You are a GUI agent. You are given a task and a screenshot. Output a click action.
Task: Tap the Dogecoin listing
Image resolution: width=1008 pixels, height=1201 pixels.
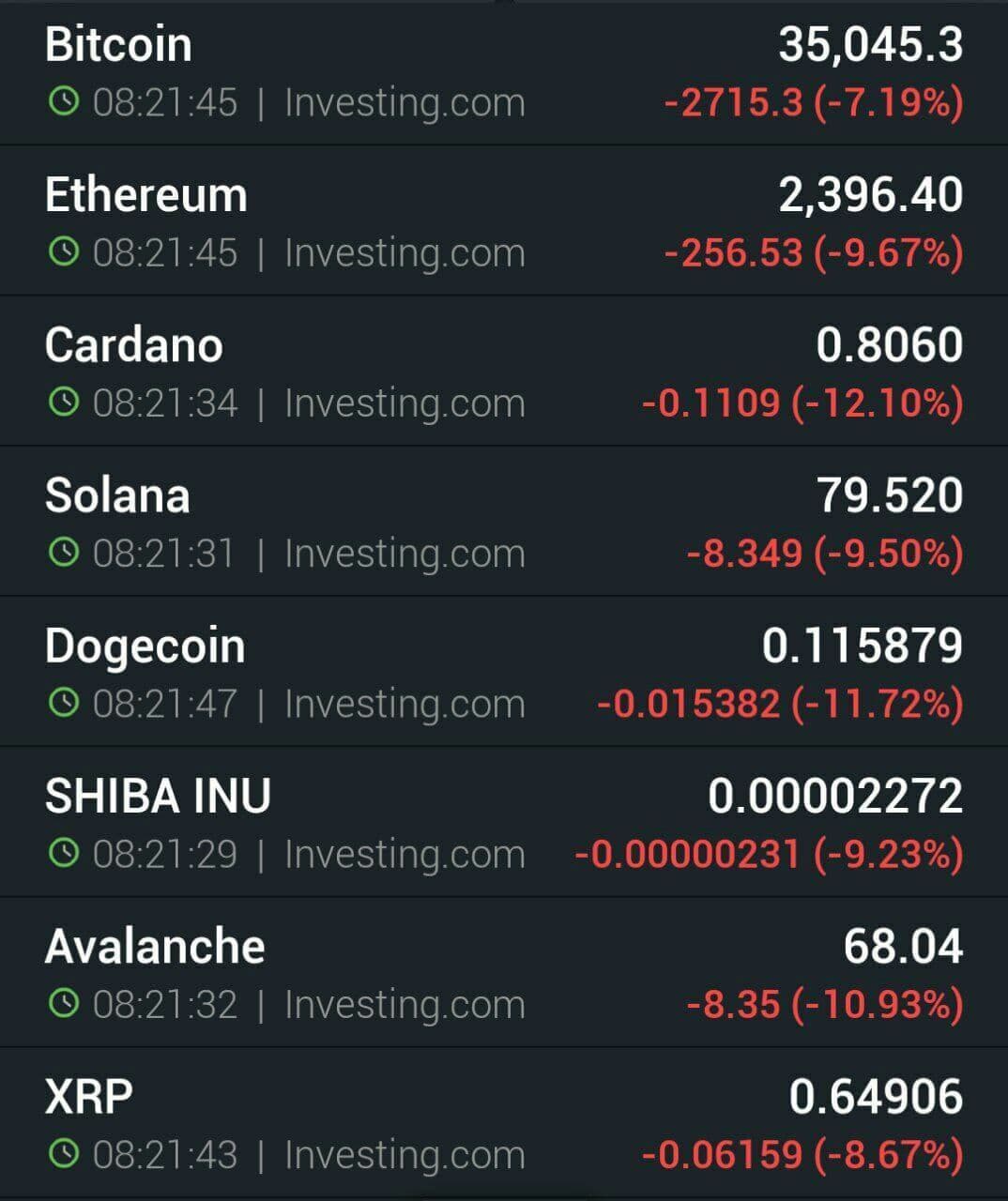pyautogui.click(x=504, y=673)
